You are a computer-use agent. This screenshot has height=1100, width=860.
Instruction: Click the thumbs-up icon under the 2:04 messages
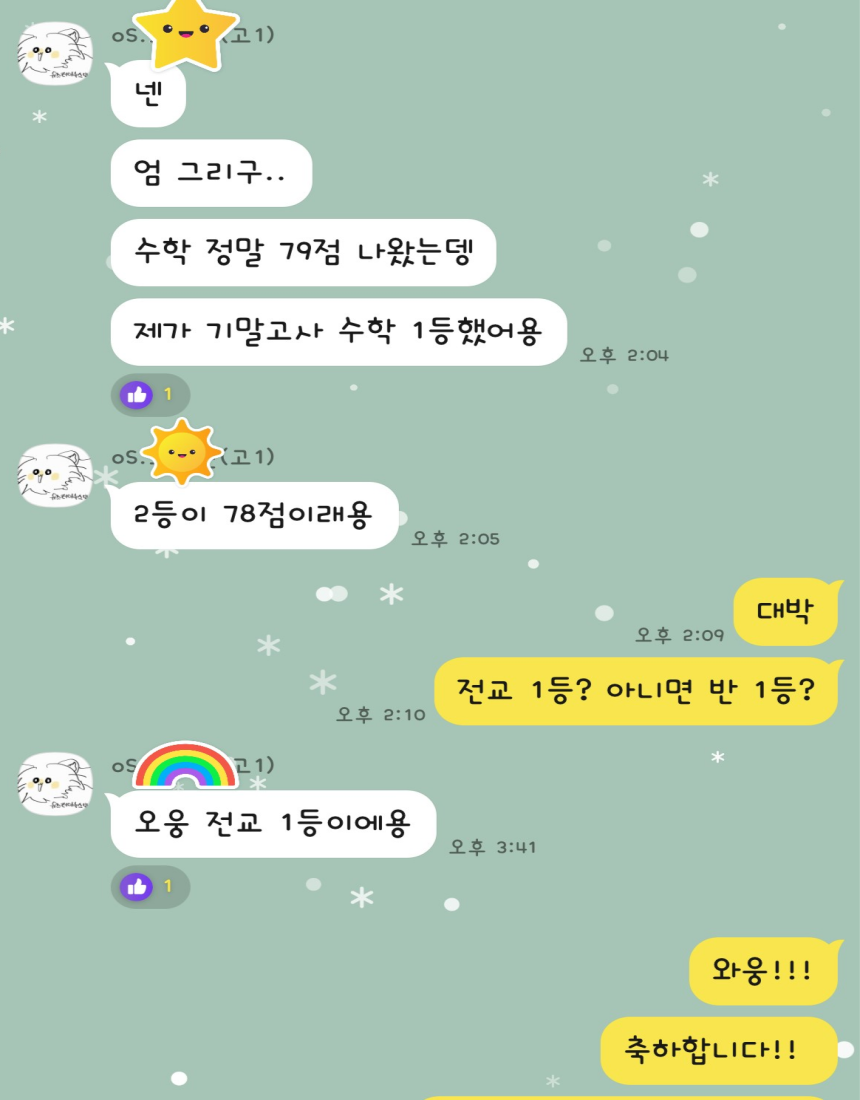pyautogui.click(x=138, y=394)
